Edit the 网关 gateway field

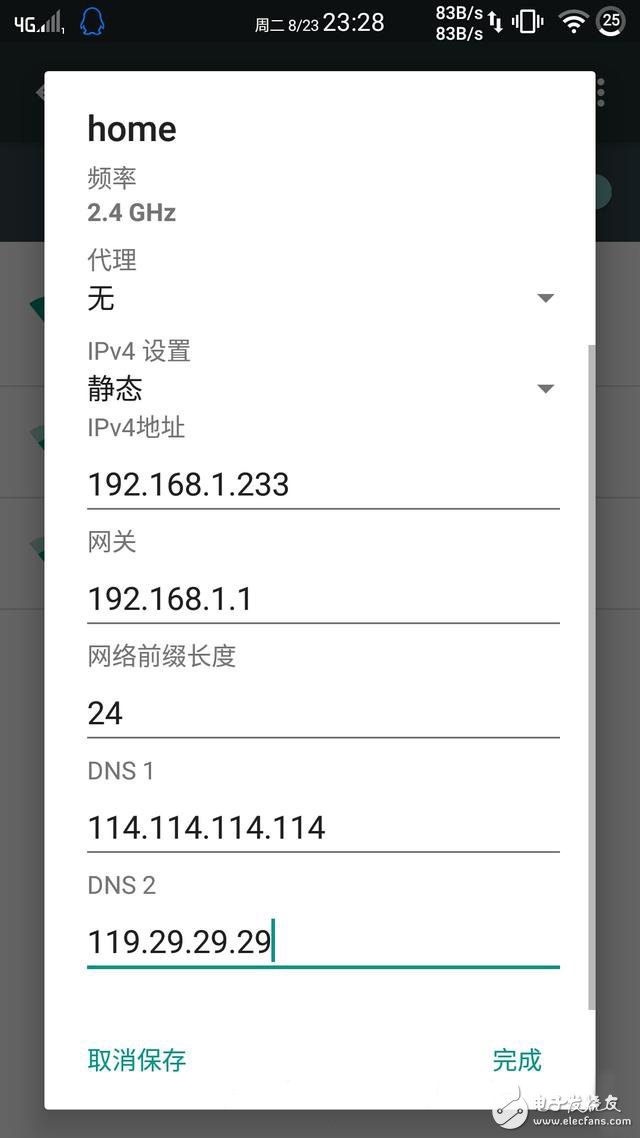323,599
